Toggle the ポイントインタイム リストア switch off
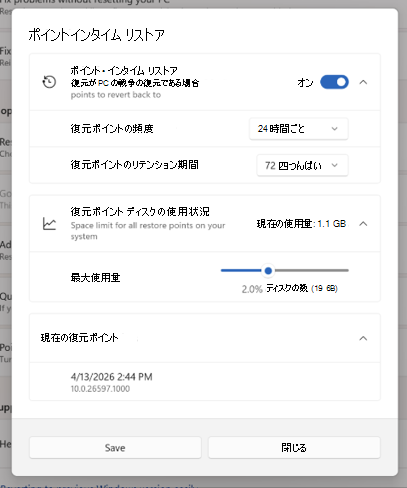407x488 pixels. [x=334, y=82]
